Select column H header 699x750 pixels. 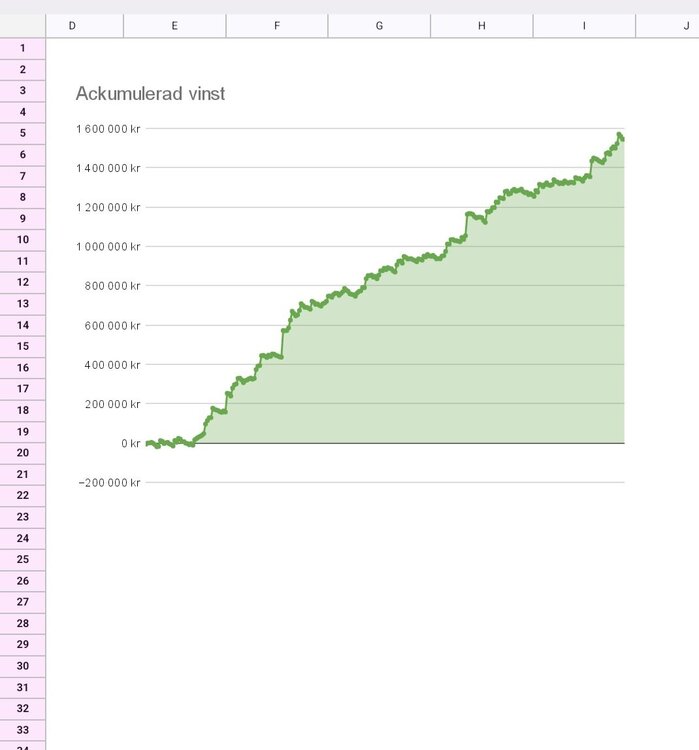coord(481,26)
